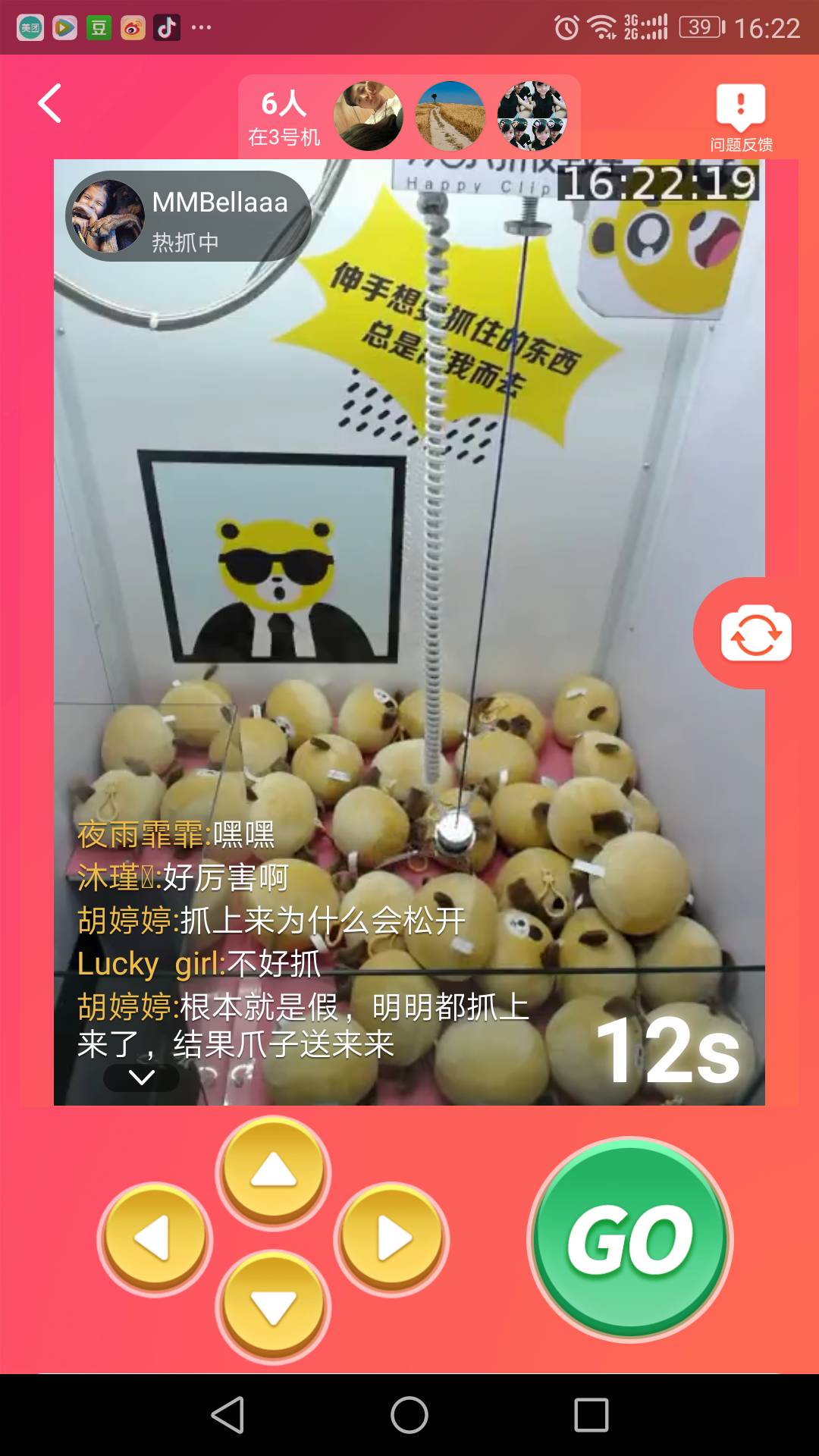Move the claw up
Image resolution: width=819 pixels, height=1456 pixels.
tap(273, 1172)
